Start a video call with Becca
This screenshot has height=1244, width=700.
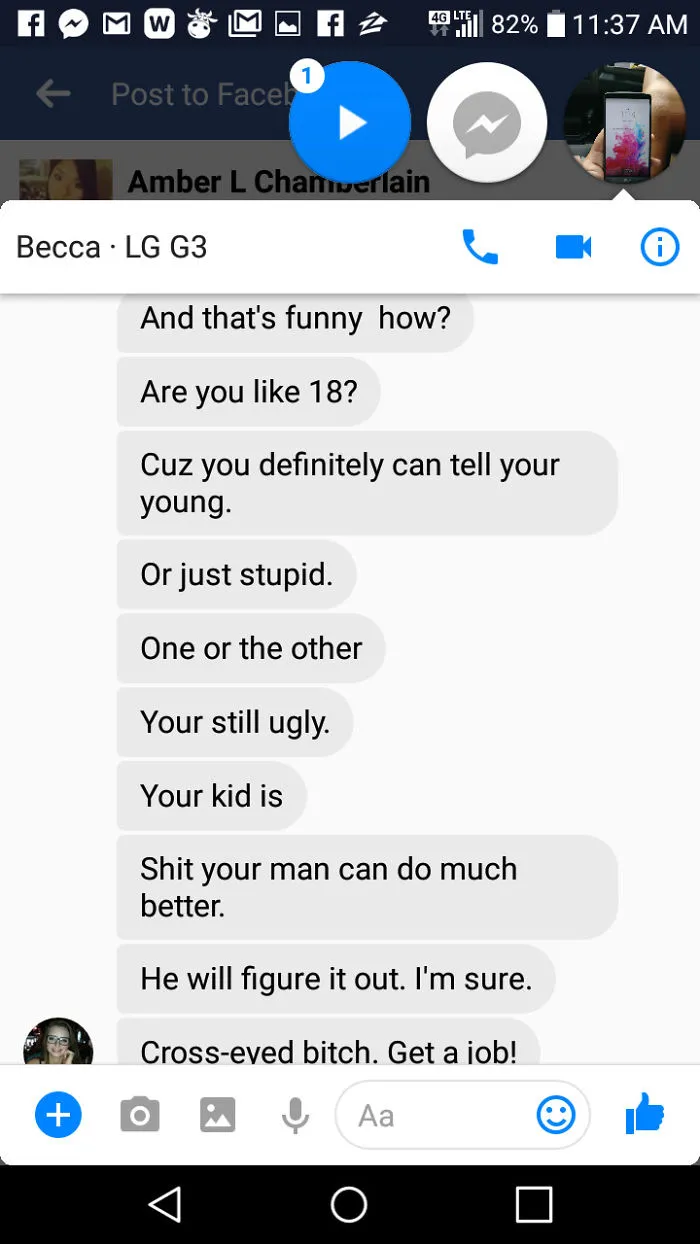[x=574, y=246]
